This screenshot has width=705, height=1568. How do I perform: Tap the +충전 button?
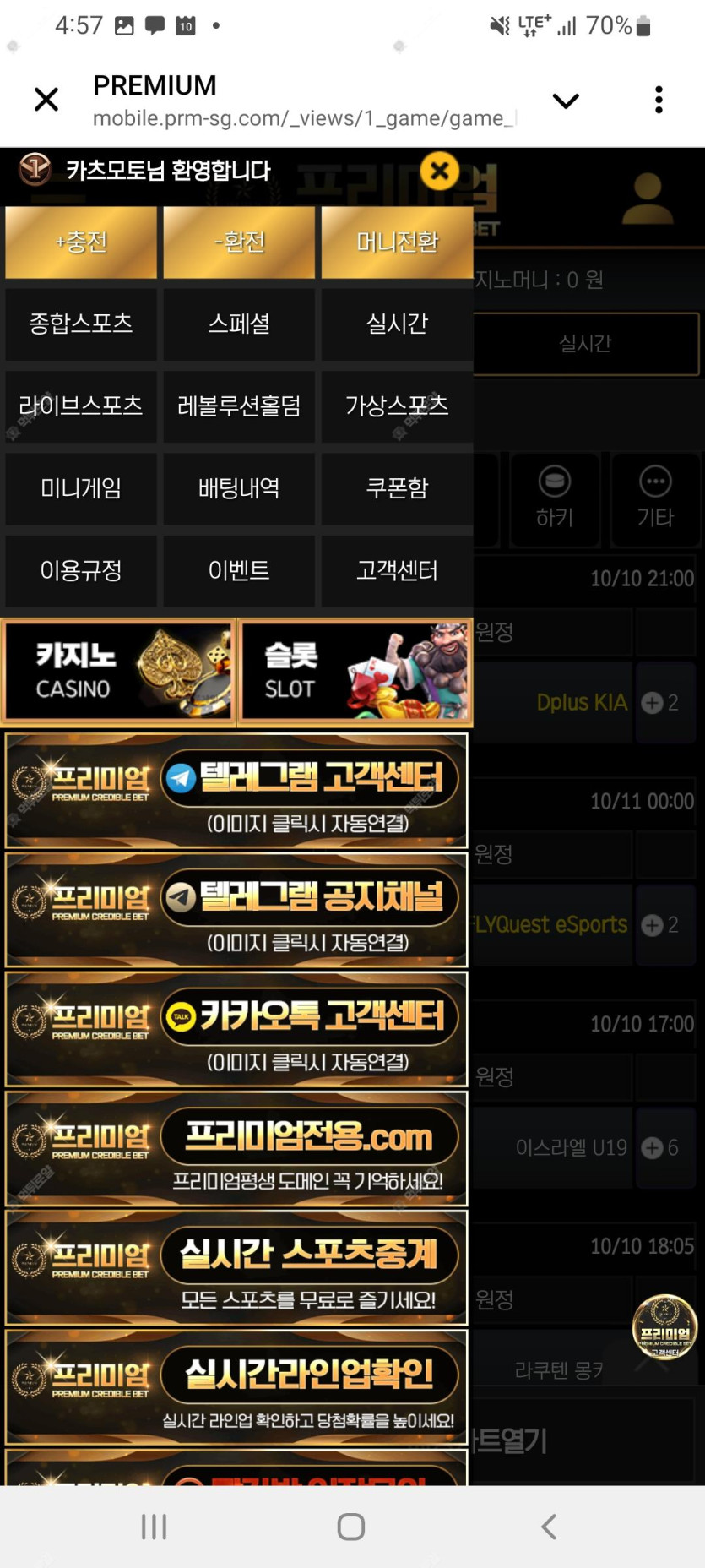click(81, 242)
